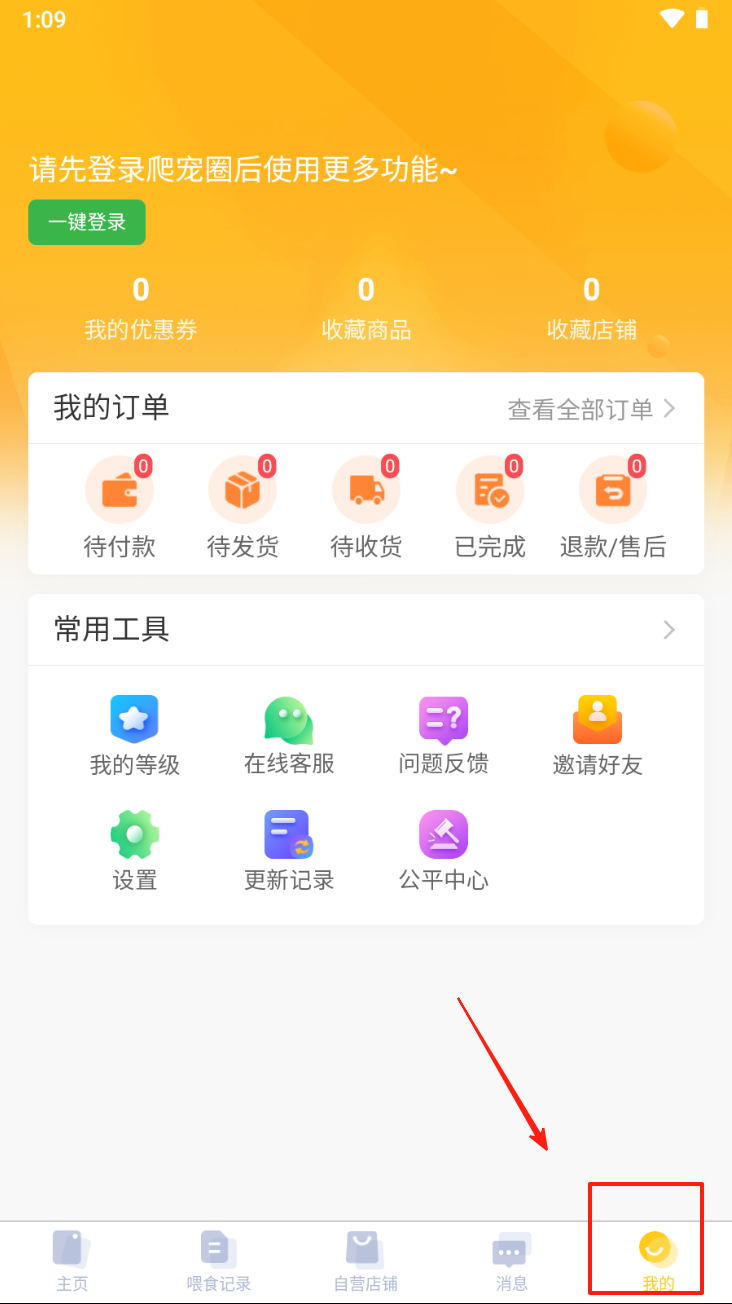This screenshot has width=732, height=1304.
Task: Open 查看全部订单 to see all orders
Action: pos(592,408)
